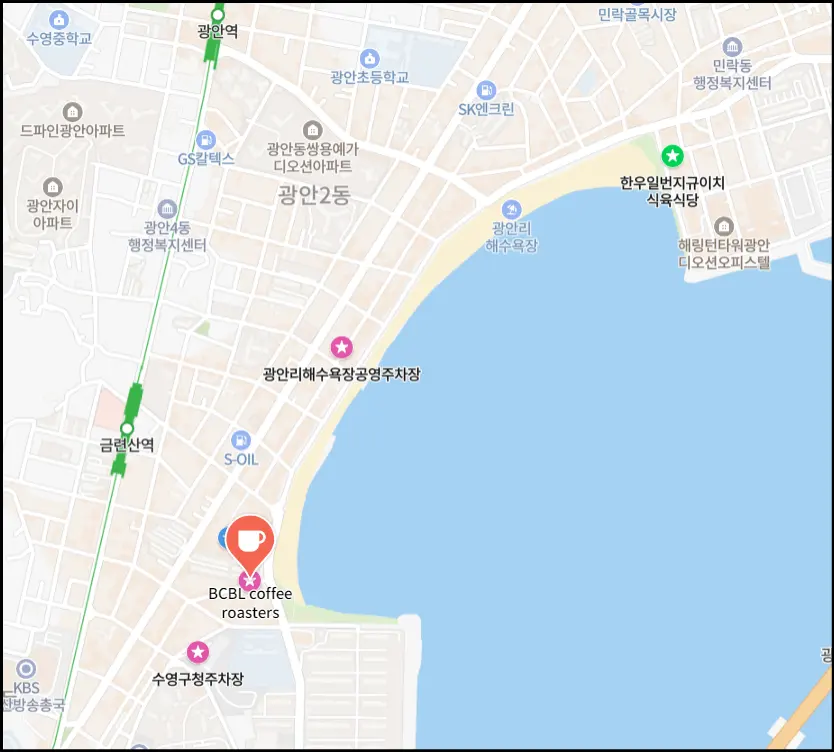Select the 금련산역 subway station marker

(x=127, y=428)
